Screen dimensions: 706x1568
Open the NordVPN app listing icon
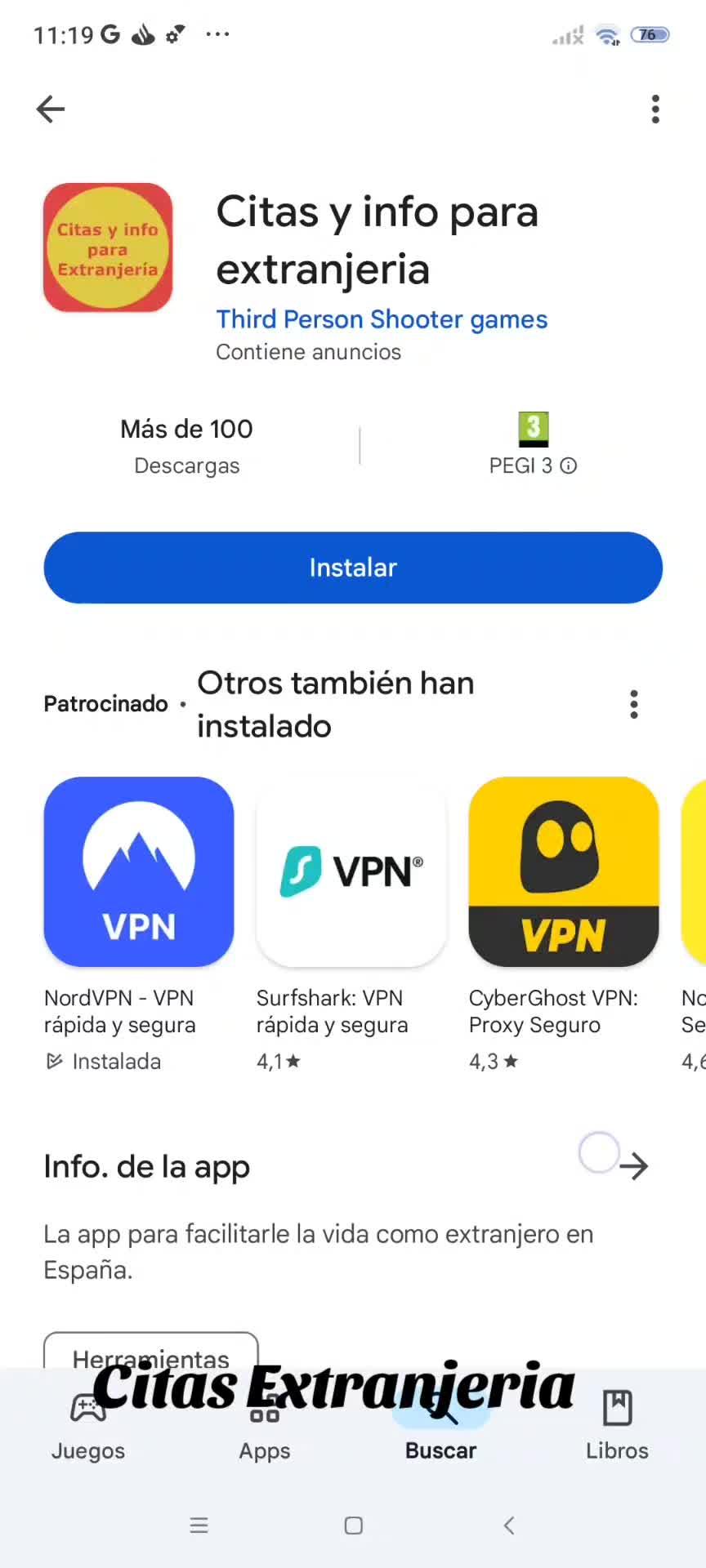(138, 871)
